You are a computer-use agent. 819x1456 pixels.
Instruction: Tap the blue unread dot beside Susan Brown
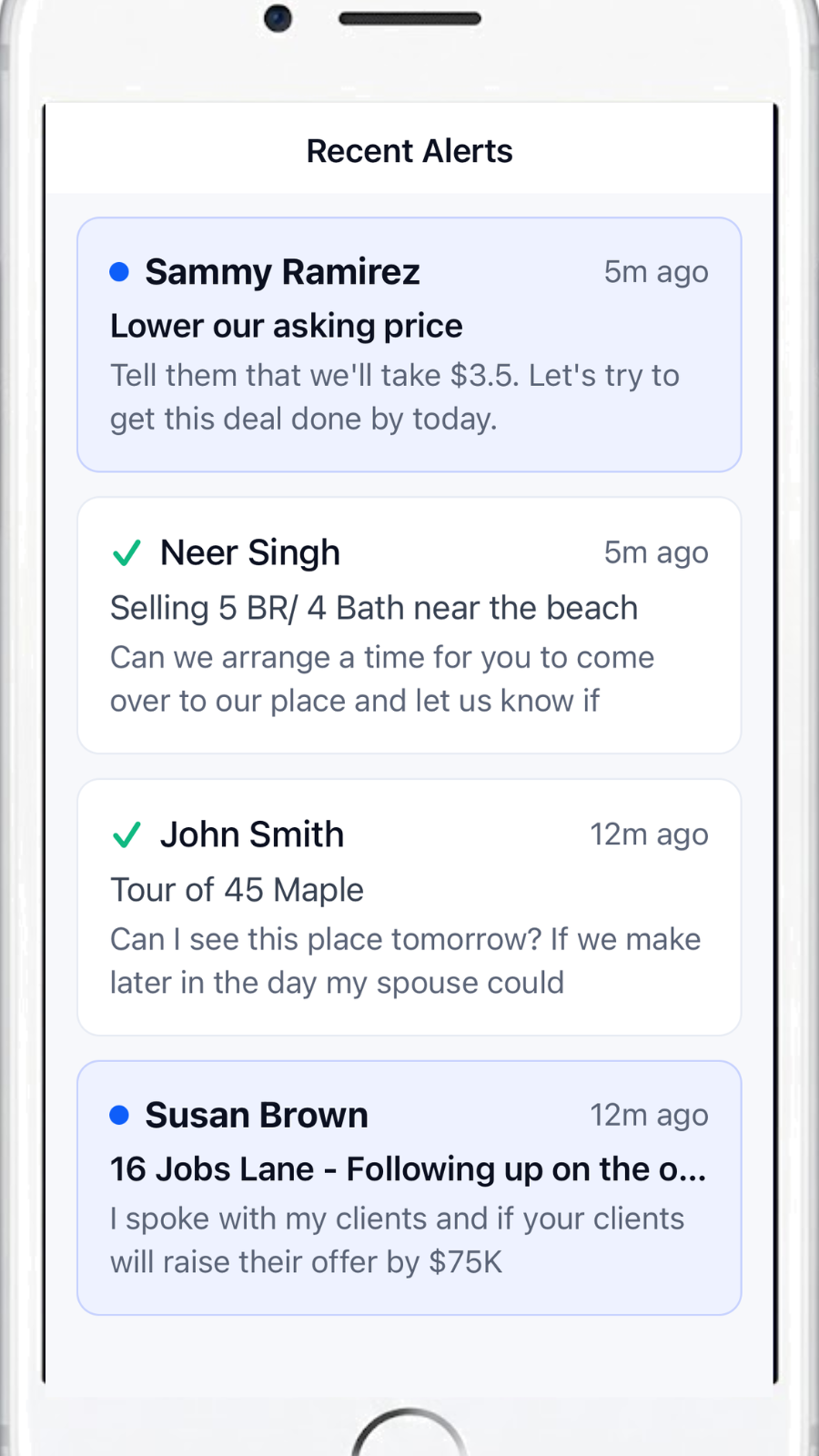[x=118, y=1114]
